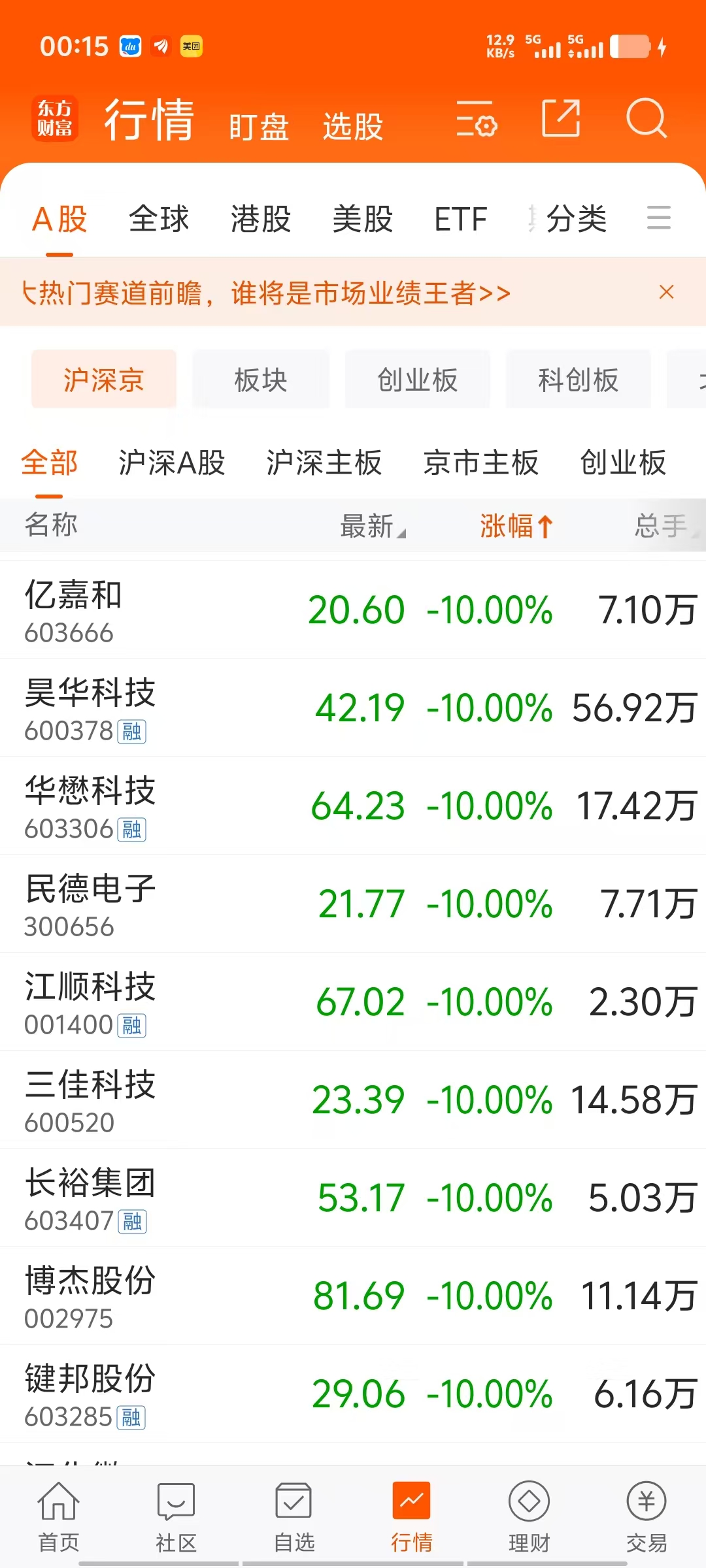
Task: Open stock 亿嘉和 603666
Action: click(353, 610)
